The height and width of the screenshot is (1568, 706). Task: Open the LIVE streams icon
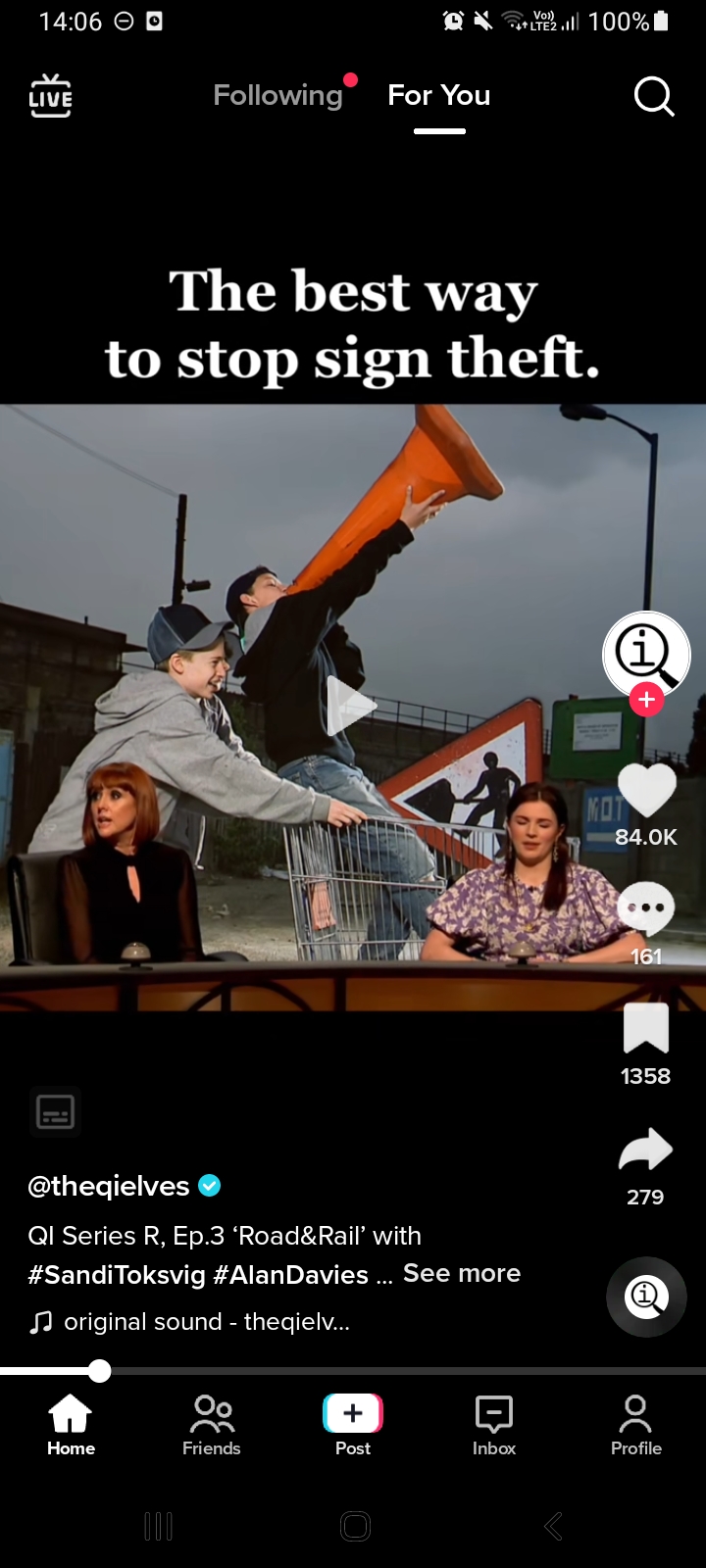[x=50, y=96]
